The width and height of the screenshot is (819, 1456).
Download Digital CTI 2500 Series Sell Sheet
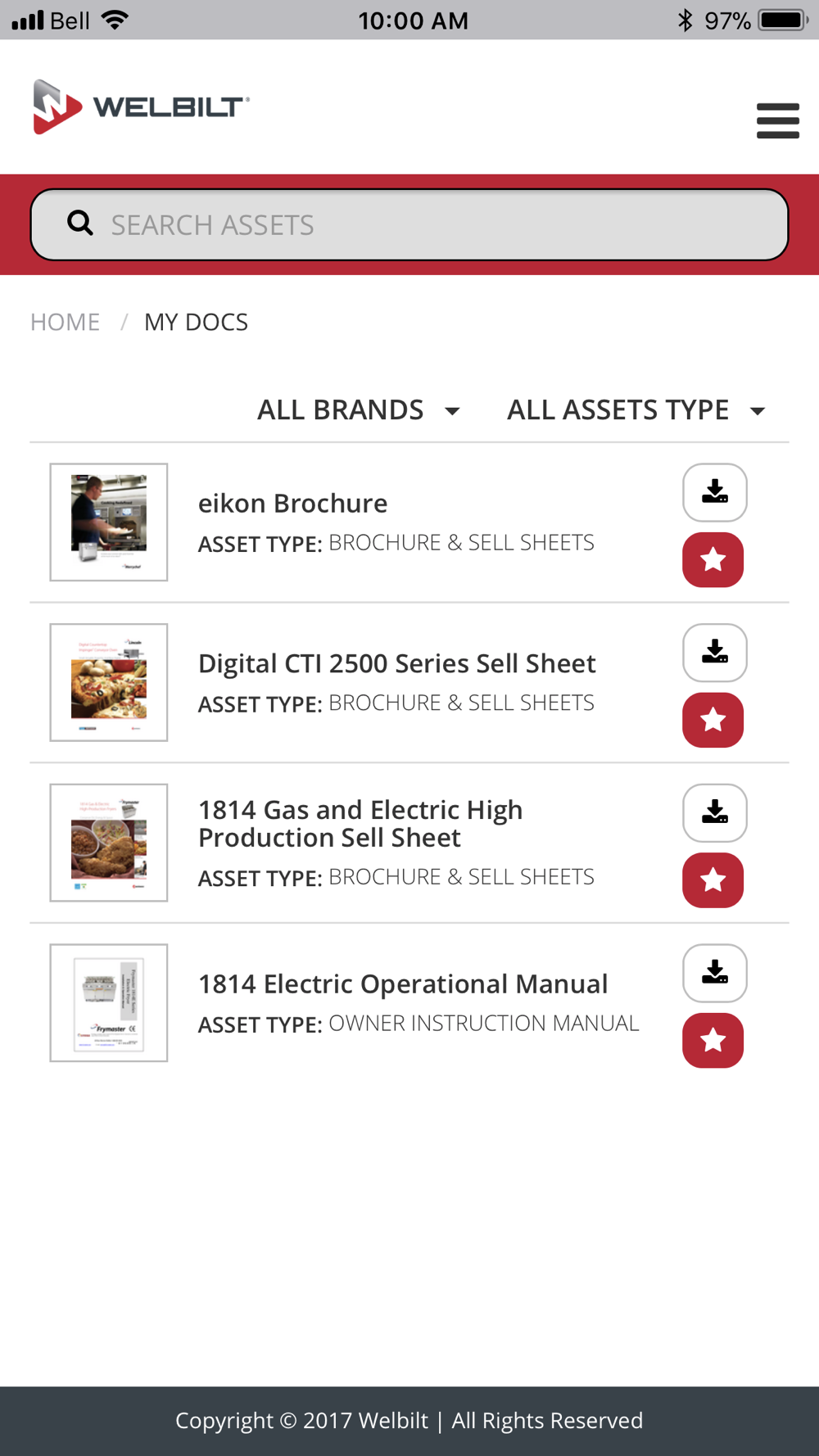click(714, 653)
